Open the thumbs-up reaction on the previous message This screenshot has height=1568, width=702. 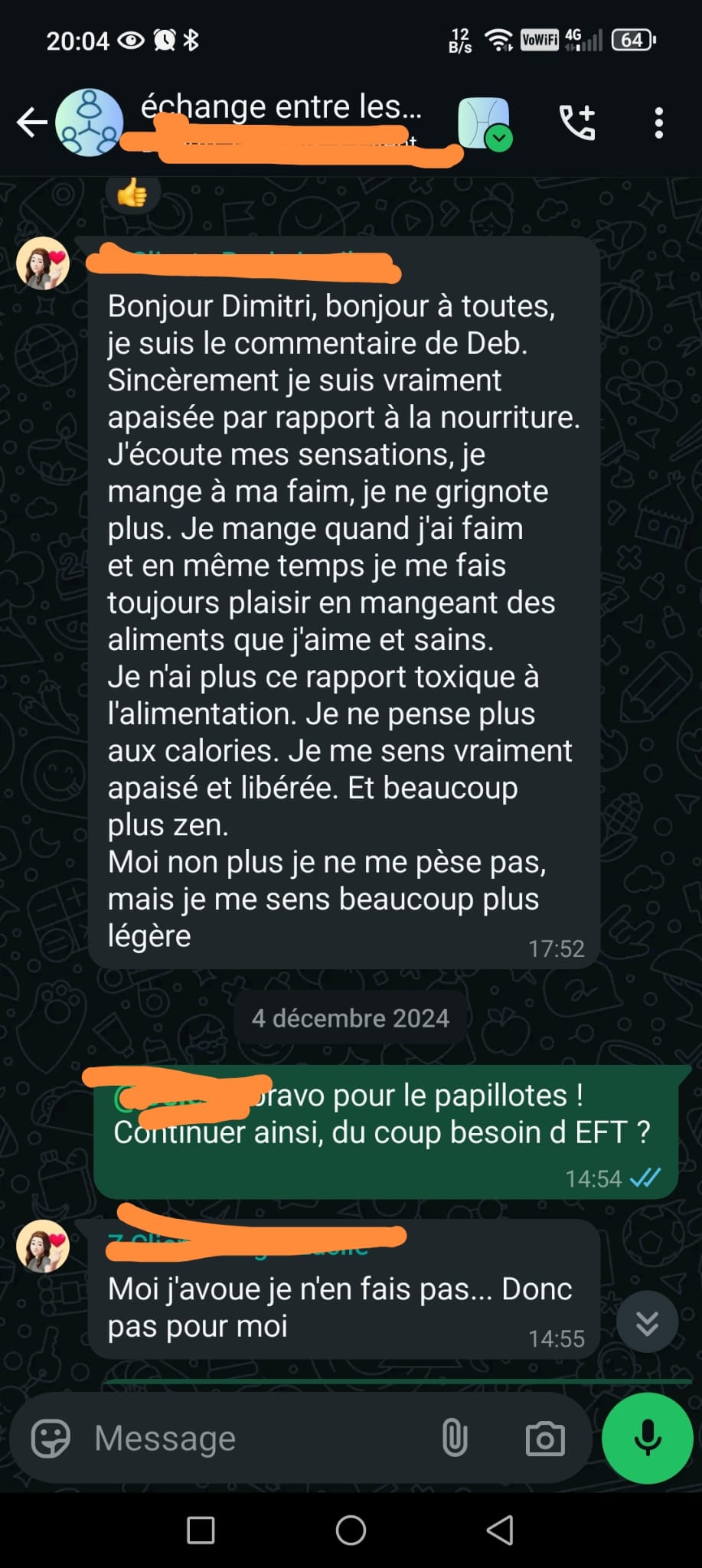point(132,194)
